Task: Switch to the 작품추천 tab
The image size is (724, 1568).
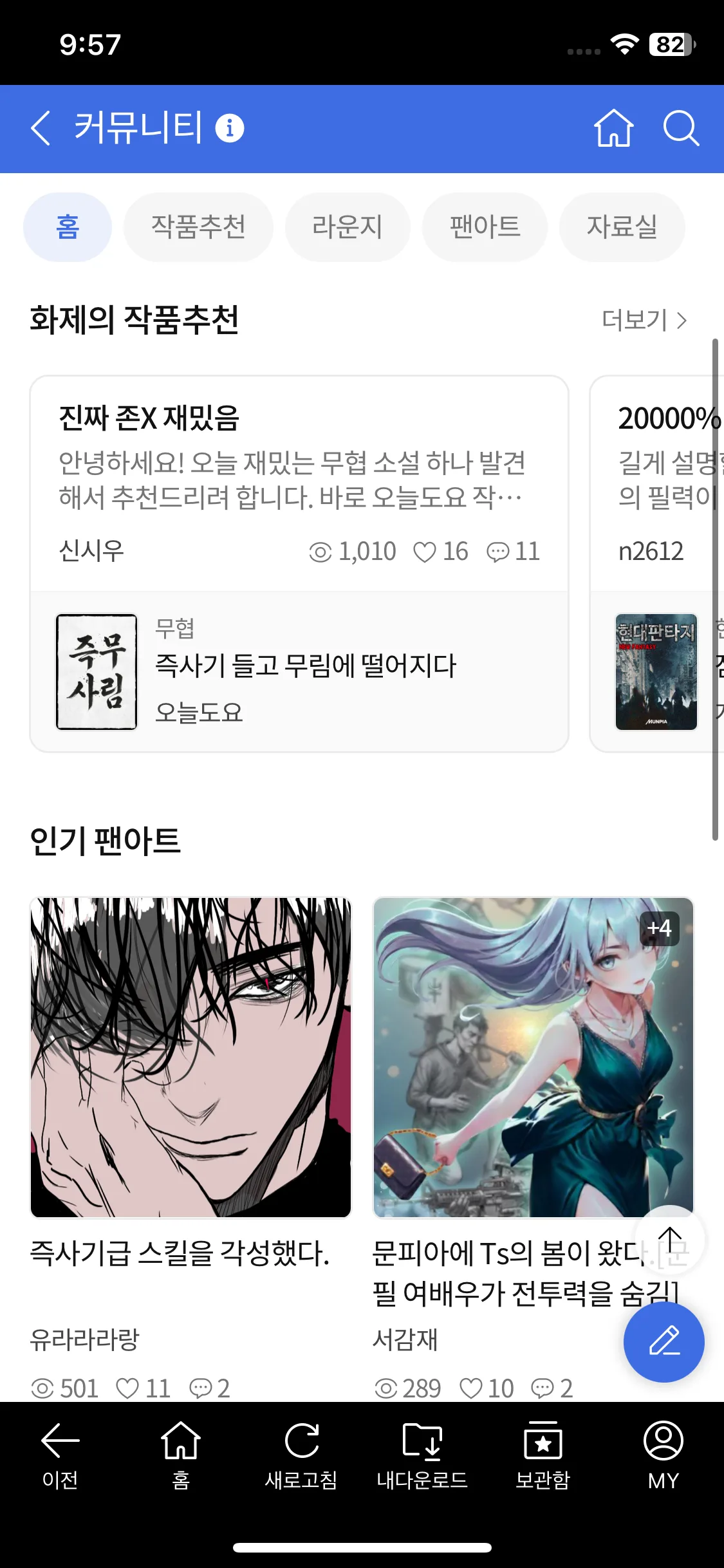Action: (198, 227)
